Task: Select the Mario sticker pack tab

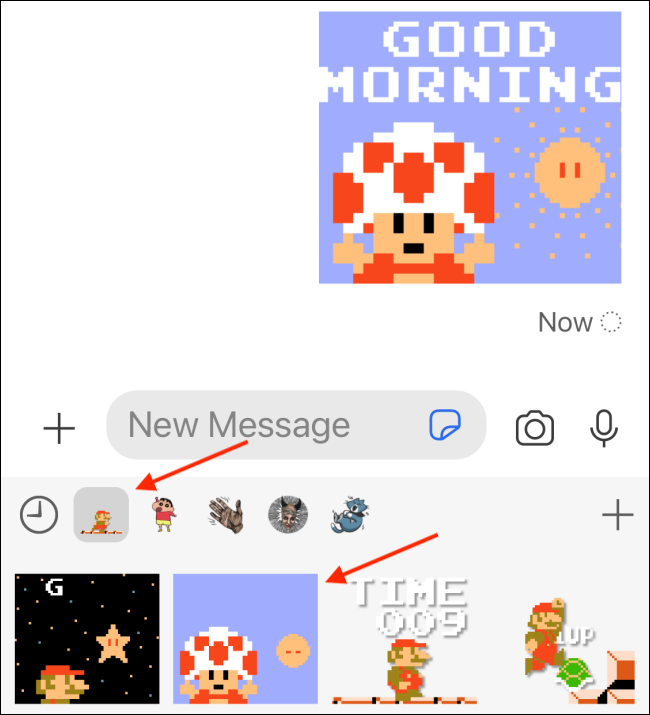Action: click(x=101, y=516)
